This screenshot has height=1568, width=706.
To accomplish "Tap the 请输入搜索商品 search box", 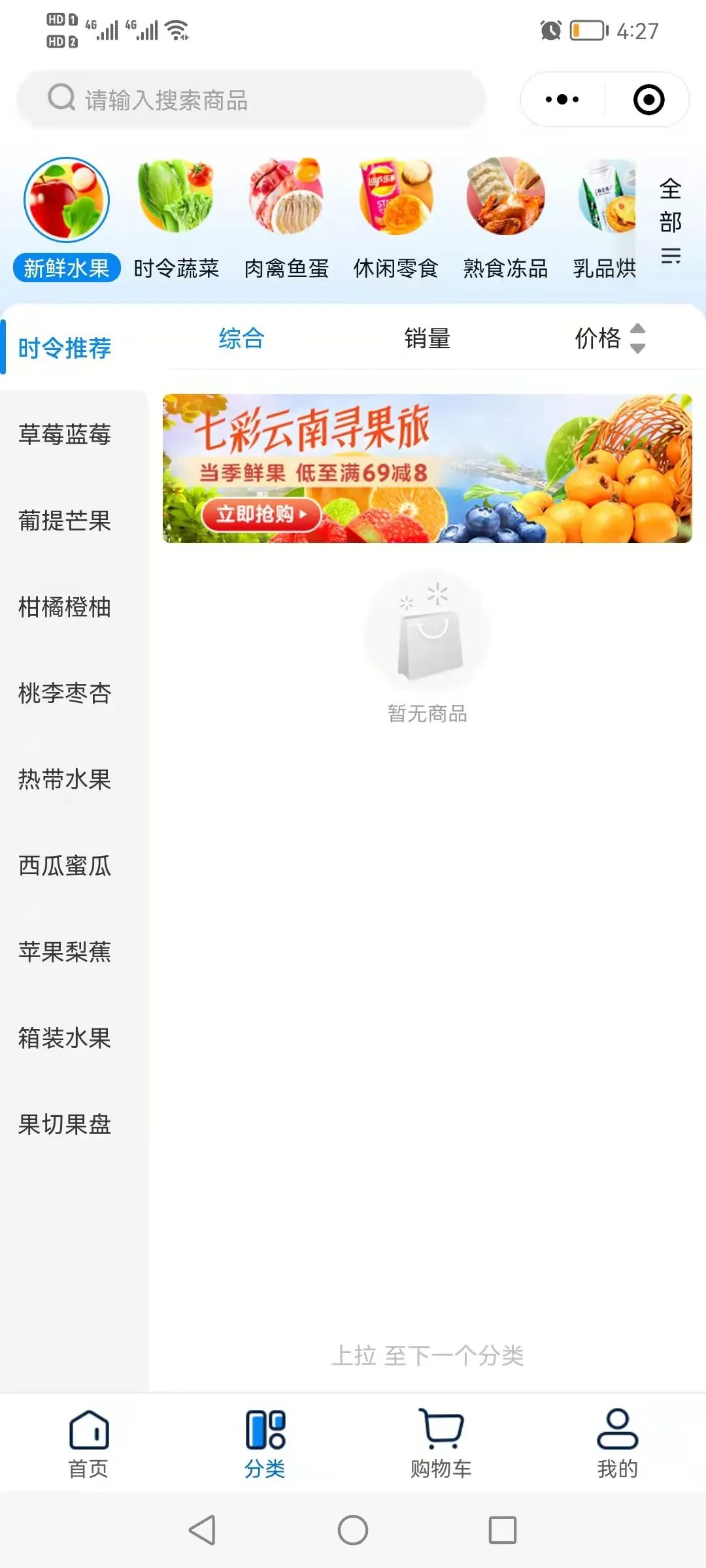I will 252,100.
